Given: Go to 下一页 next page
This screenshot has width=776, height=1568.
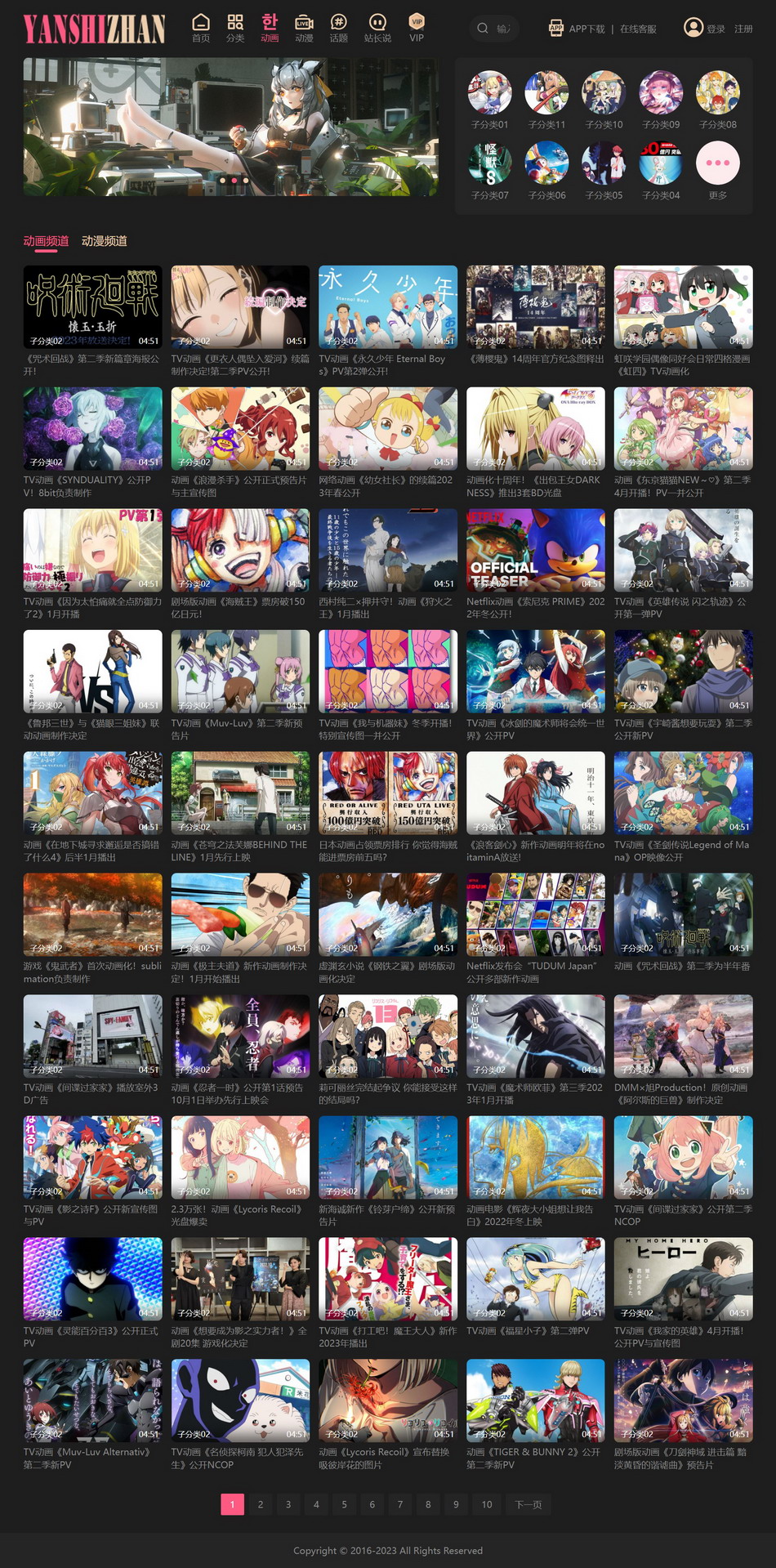Looking at the screenshot, I should coord(528,1504).
